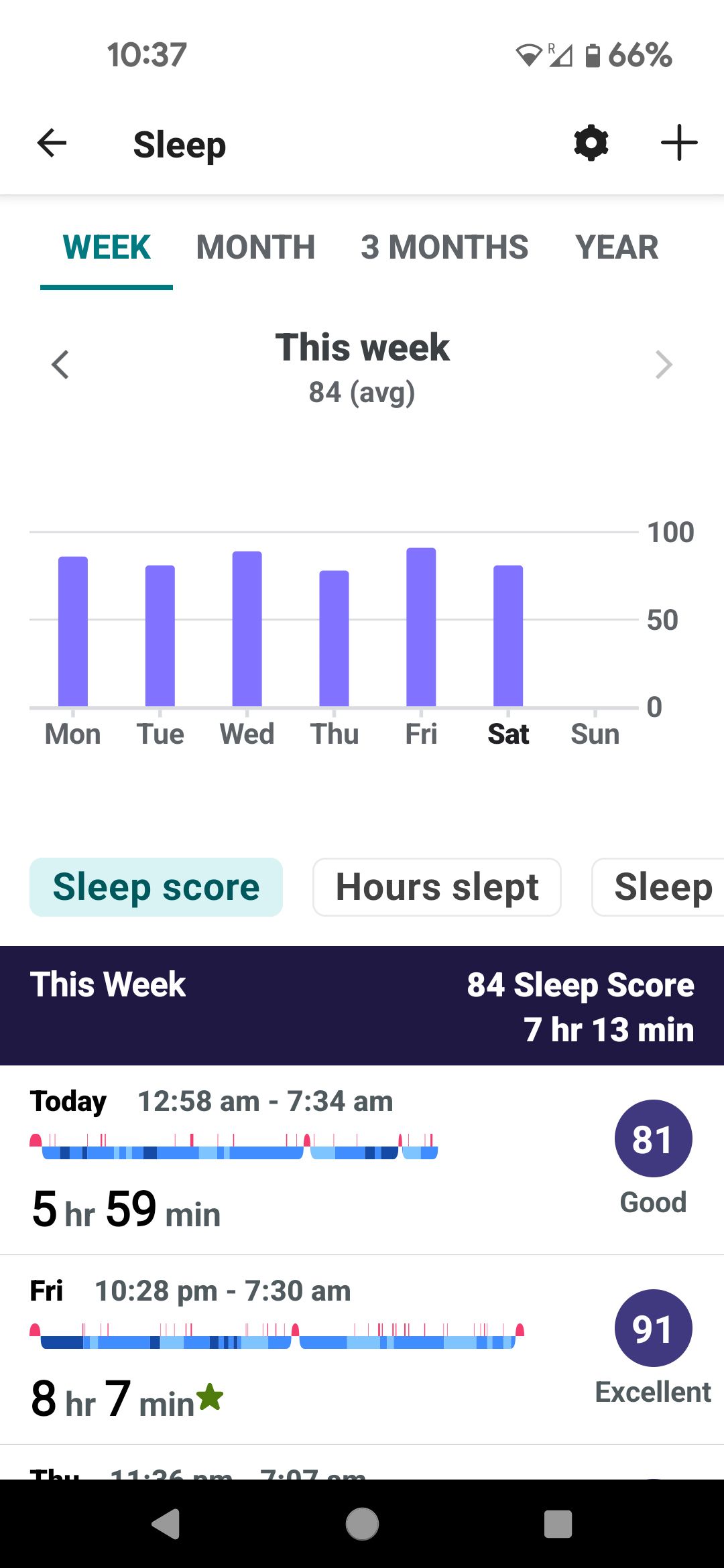
Task: Open Today's sleep log entry
Action: pyautogui.click(x=362, y=1160)
